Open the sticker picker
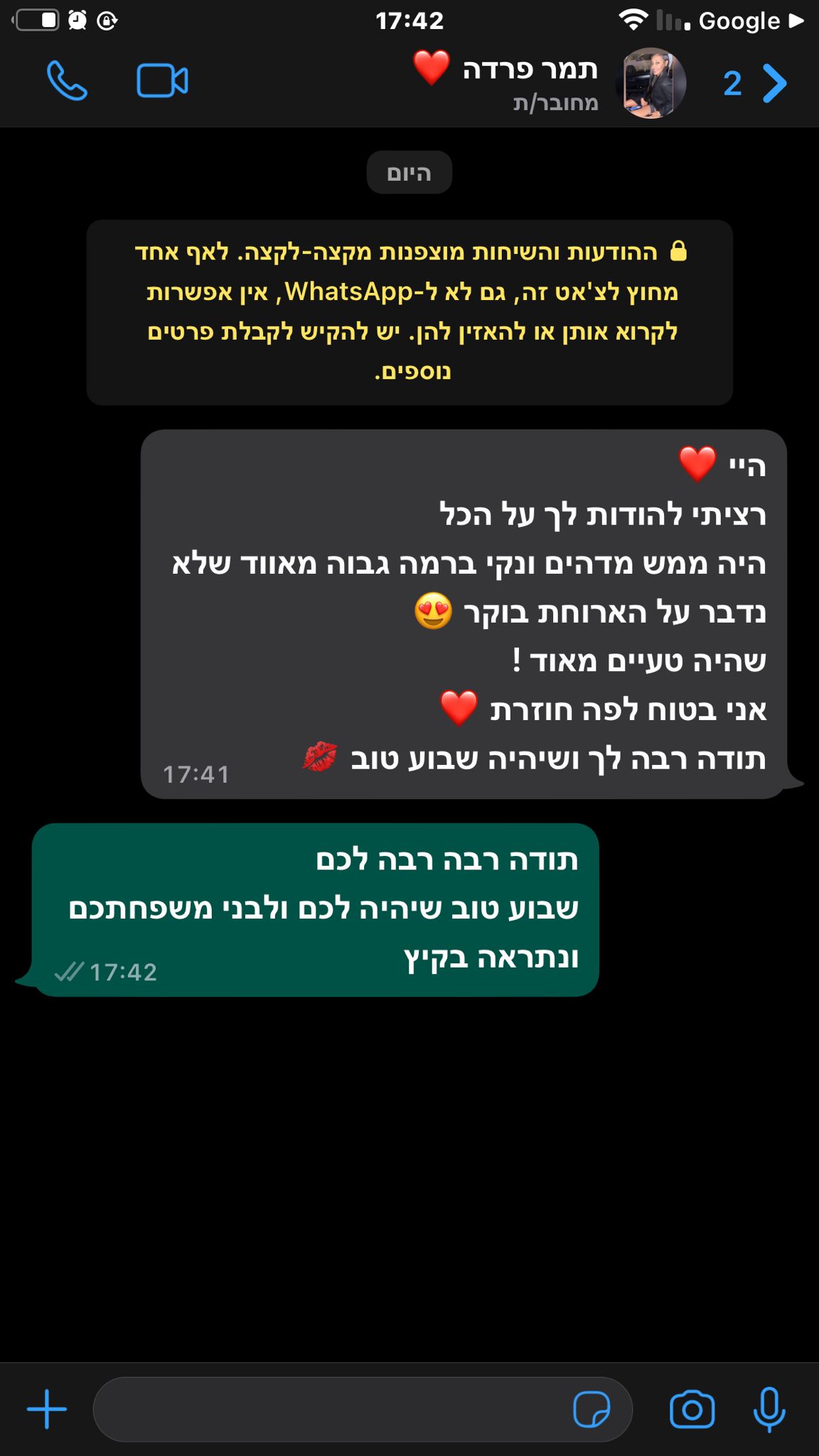The width and height of the screenshot is (819, 1456). click(591, 1409)
